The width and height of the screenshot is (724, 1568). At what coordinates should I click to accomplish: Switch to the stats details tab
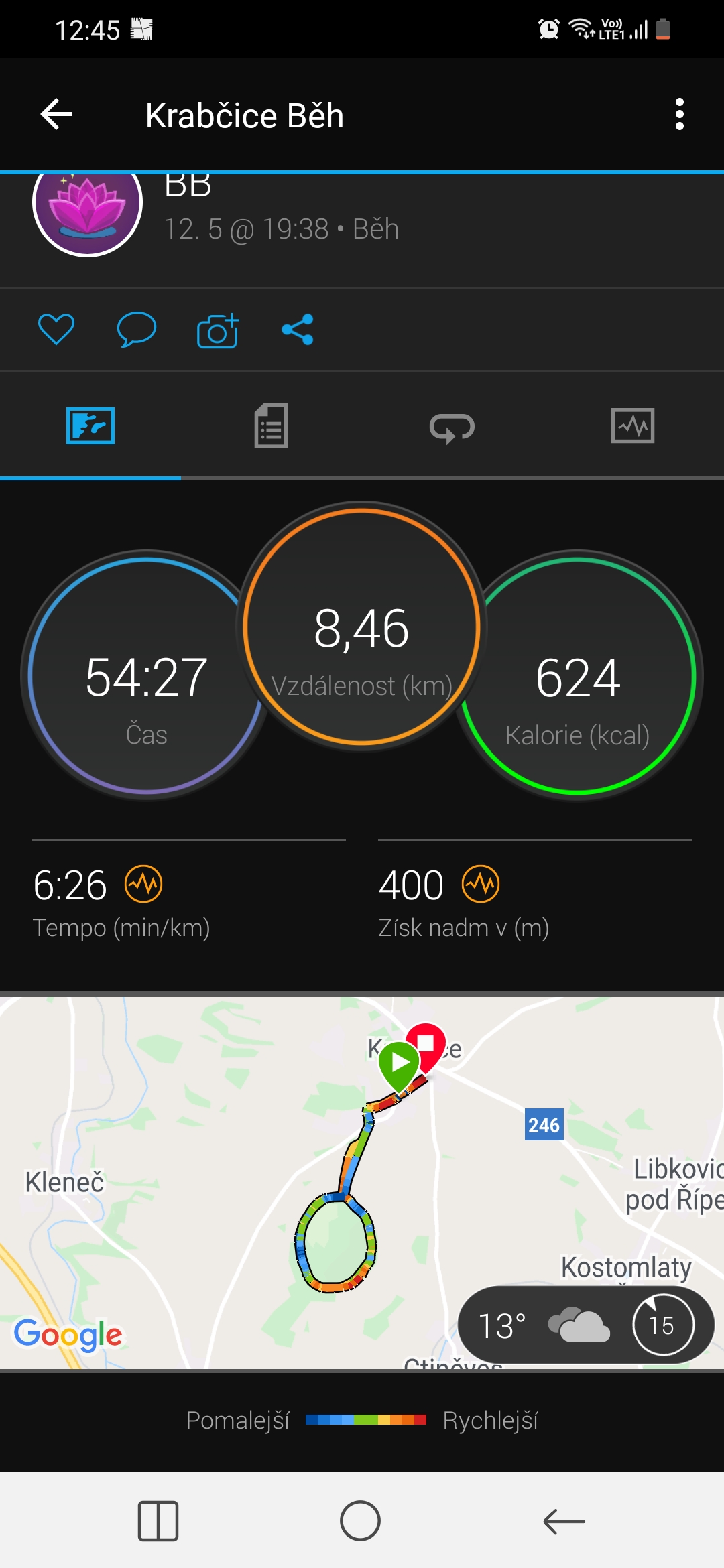271,426
